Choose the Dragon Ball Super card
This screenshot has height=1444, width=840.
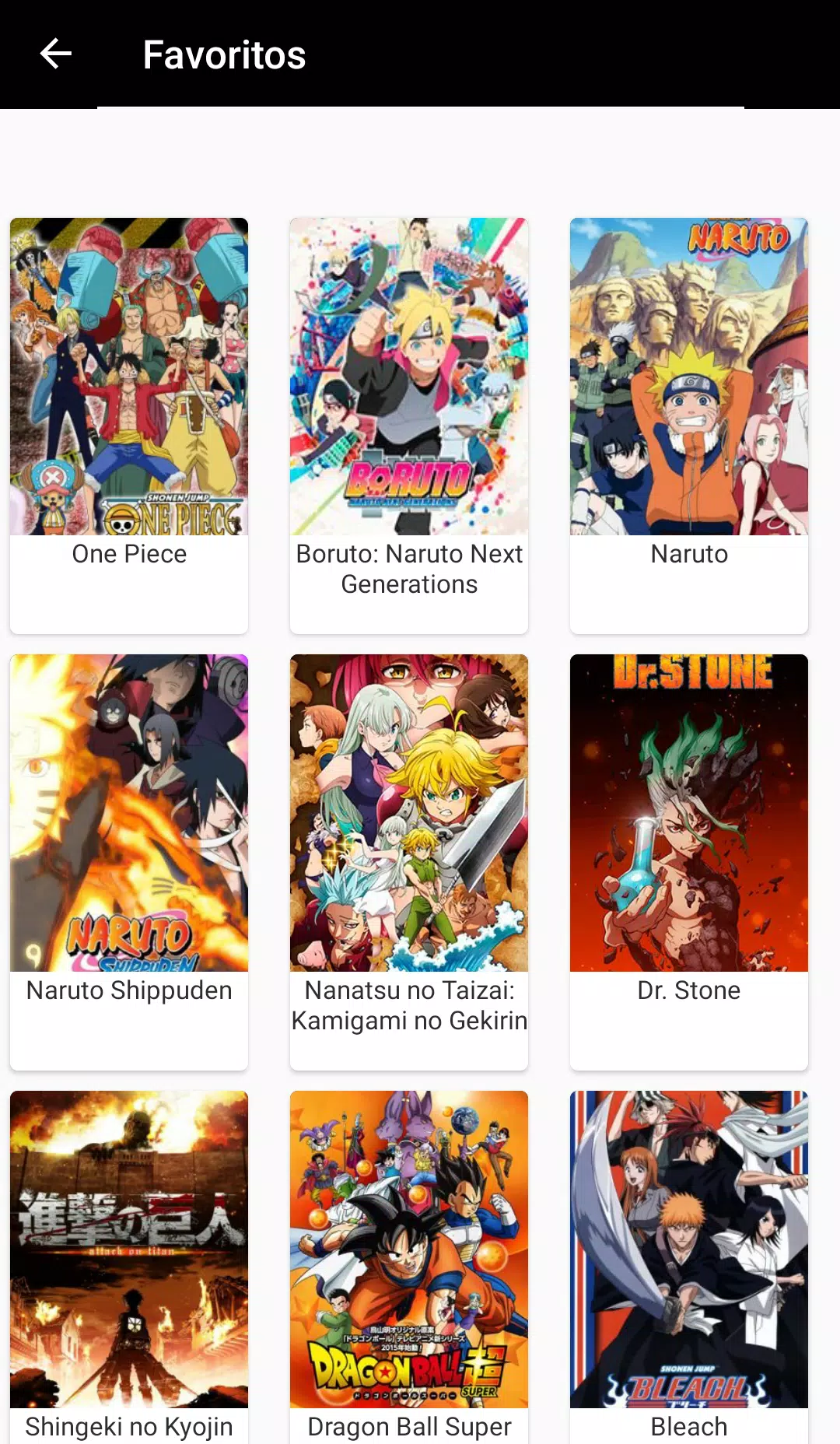coord(409,1249)
